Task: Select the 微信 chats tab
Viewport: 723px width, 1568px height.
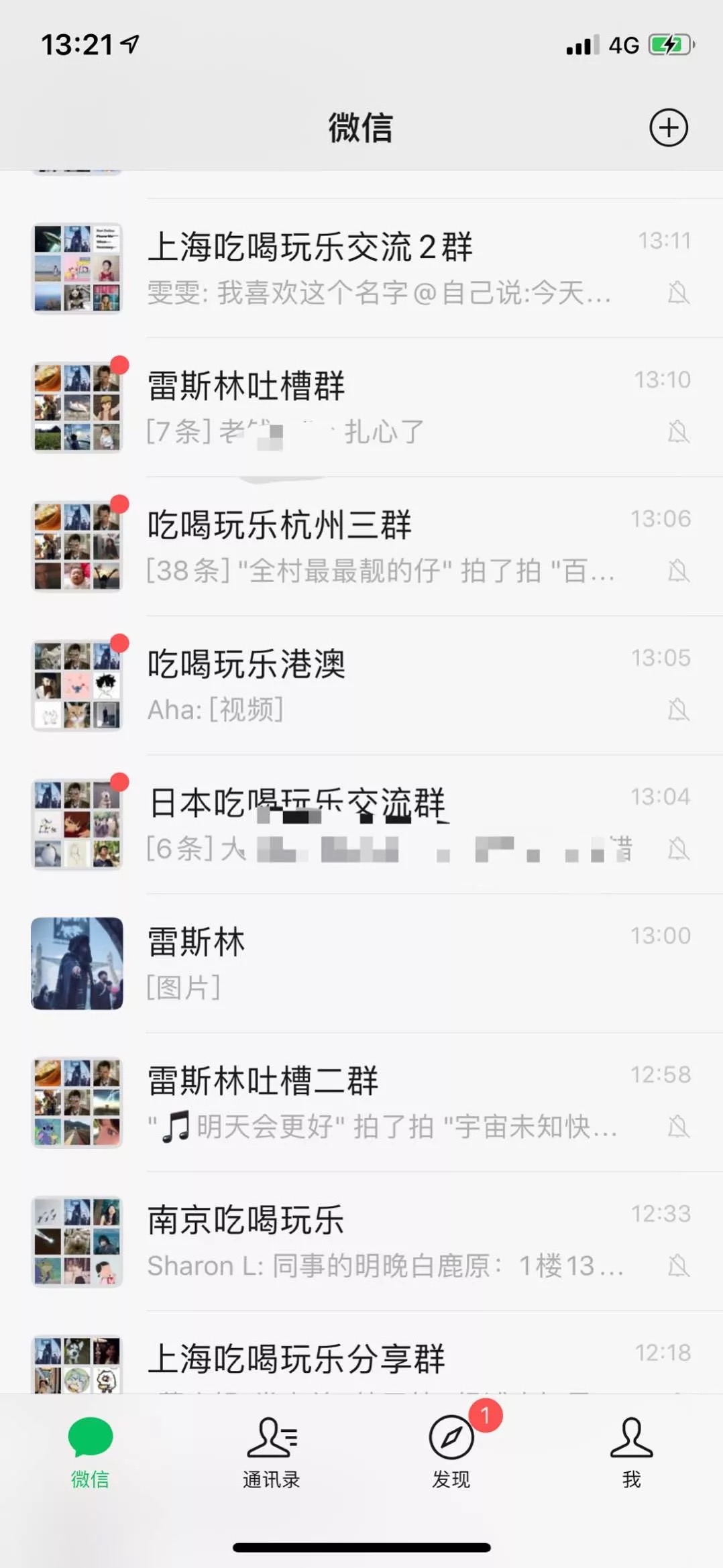Action: (x=91, y=1453)
